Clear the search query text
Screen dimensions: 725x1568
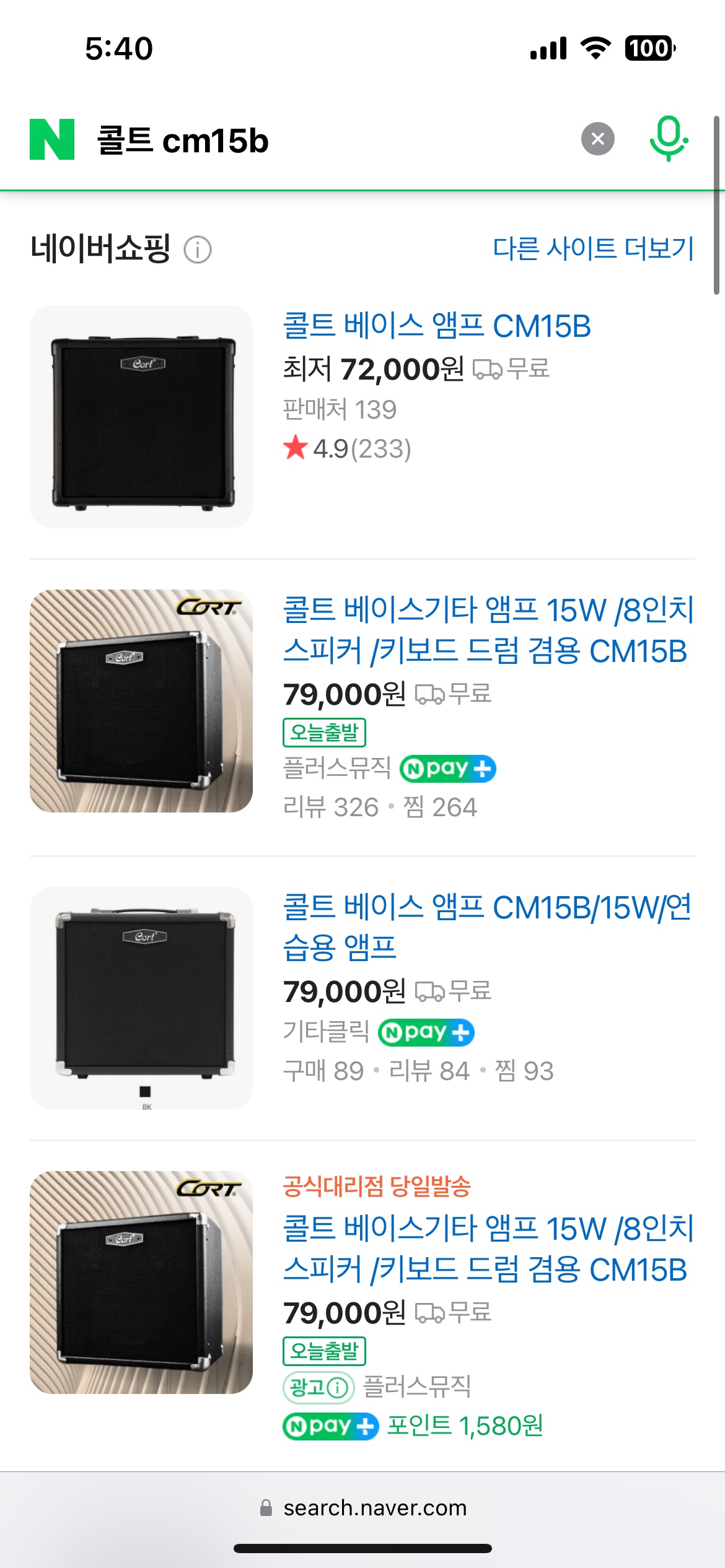coord(597,139)
